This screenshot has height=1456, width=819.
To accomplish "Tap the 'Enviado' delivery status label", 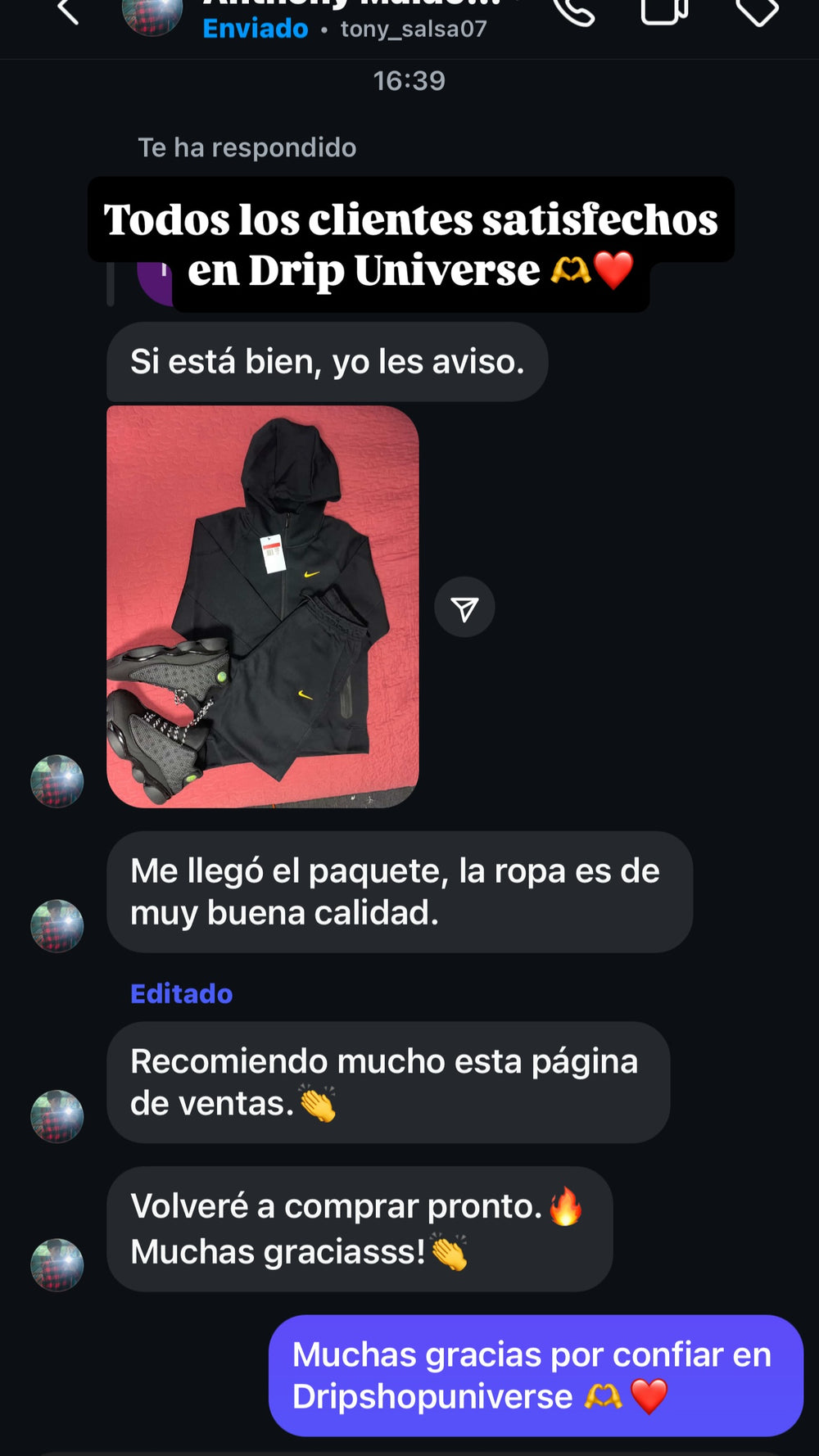I will [255, 28].
